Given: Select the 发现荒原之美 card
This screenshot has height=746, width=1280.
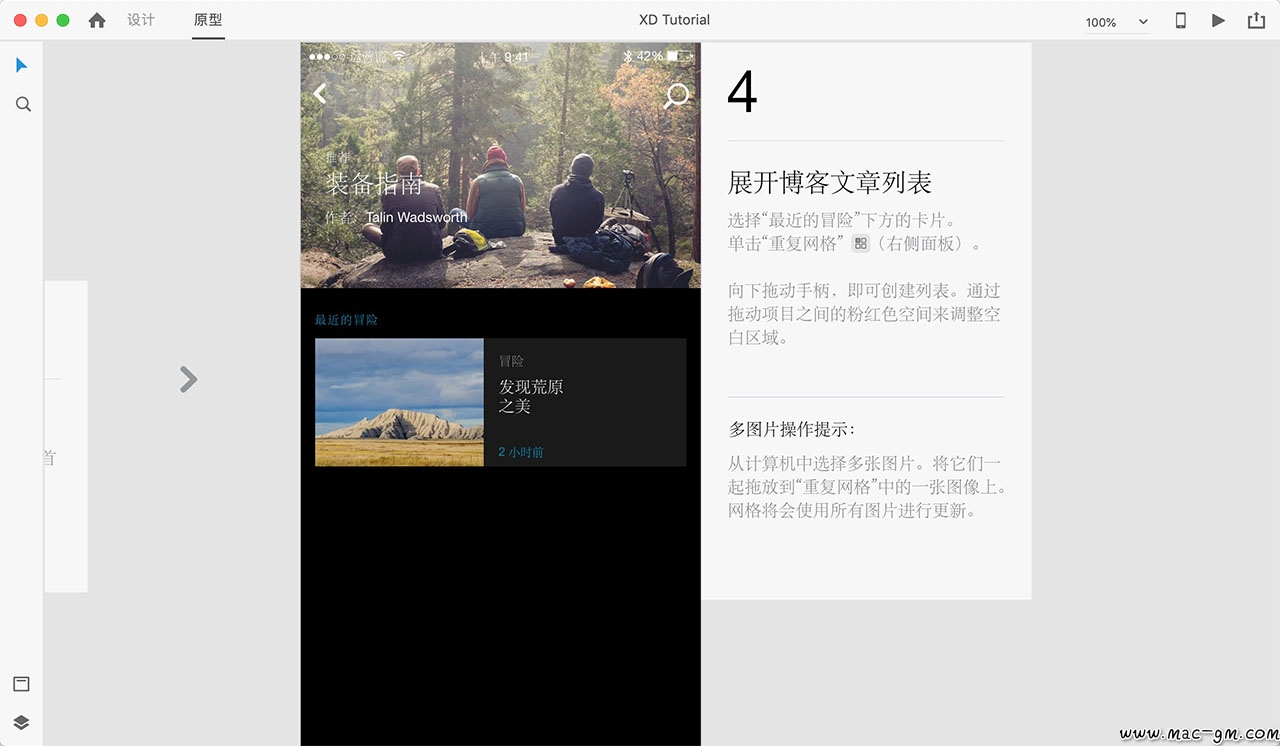Looking at the screenshot, I should [x=500, y=402].
